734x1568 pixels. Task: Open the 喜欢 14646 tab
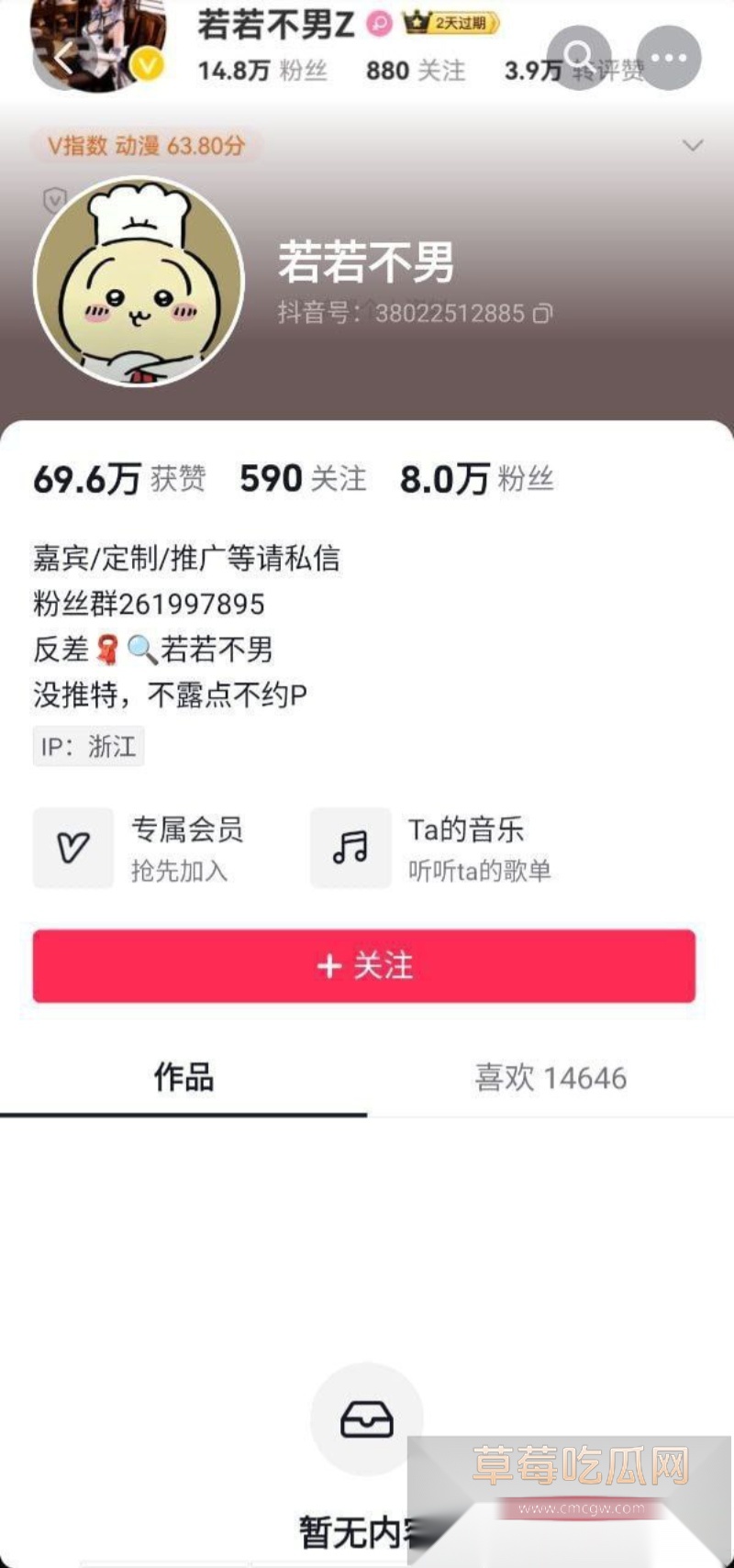coord(547,1078)
